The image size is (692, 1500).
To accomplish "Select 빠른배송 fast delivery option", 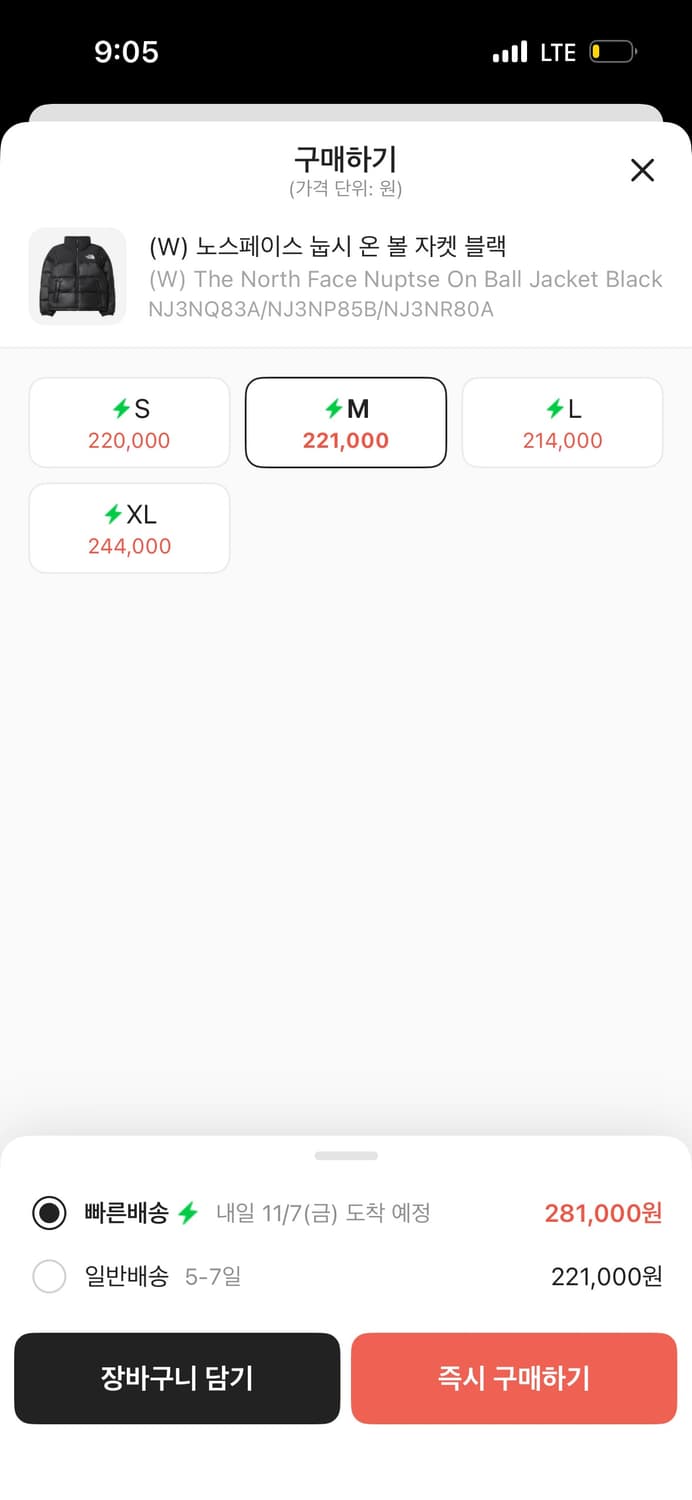I will coord(49,1213).
